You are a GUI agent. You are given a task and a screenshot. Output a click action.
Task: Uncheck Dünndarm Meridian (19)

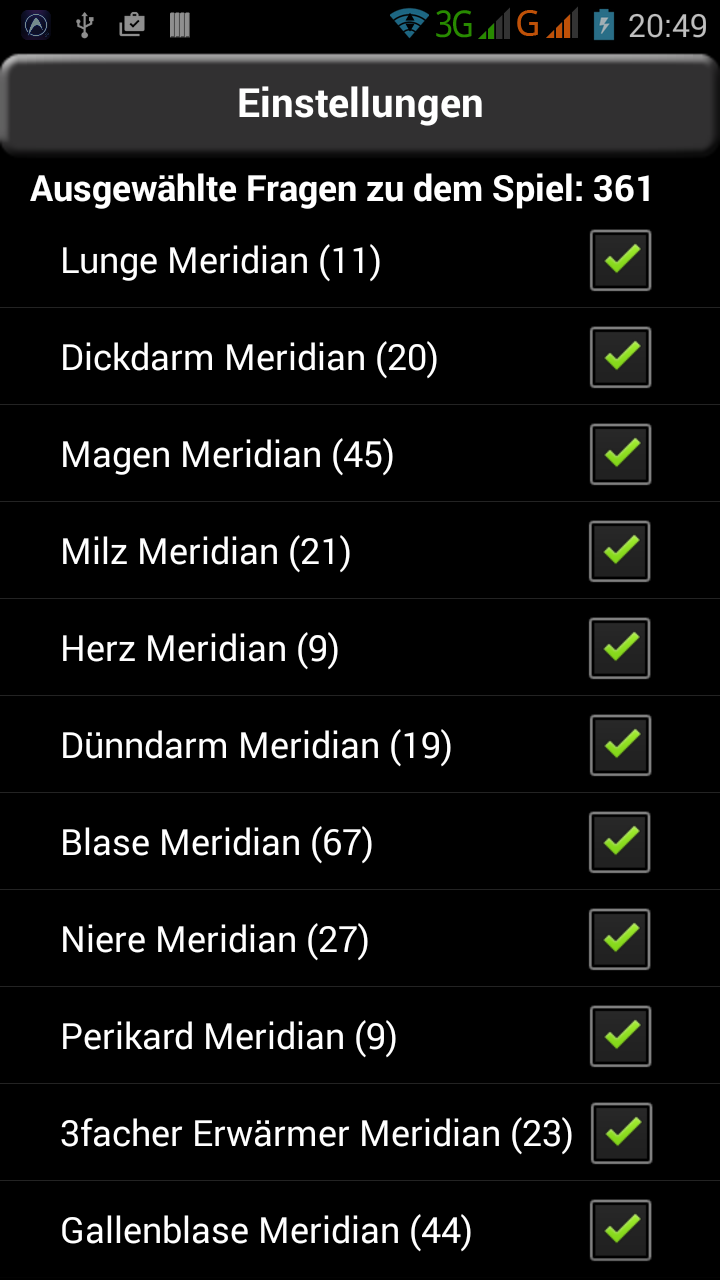[x=620, y=745]
